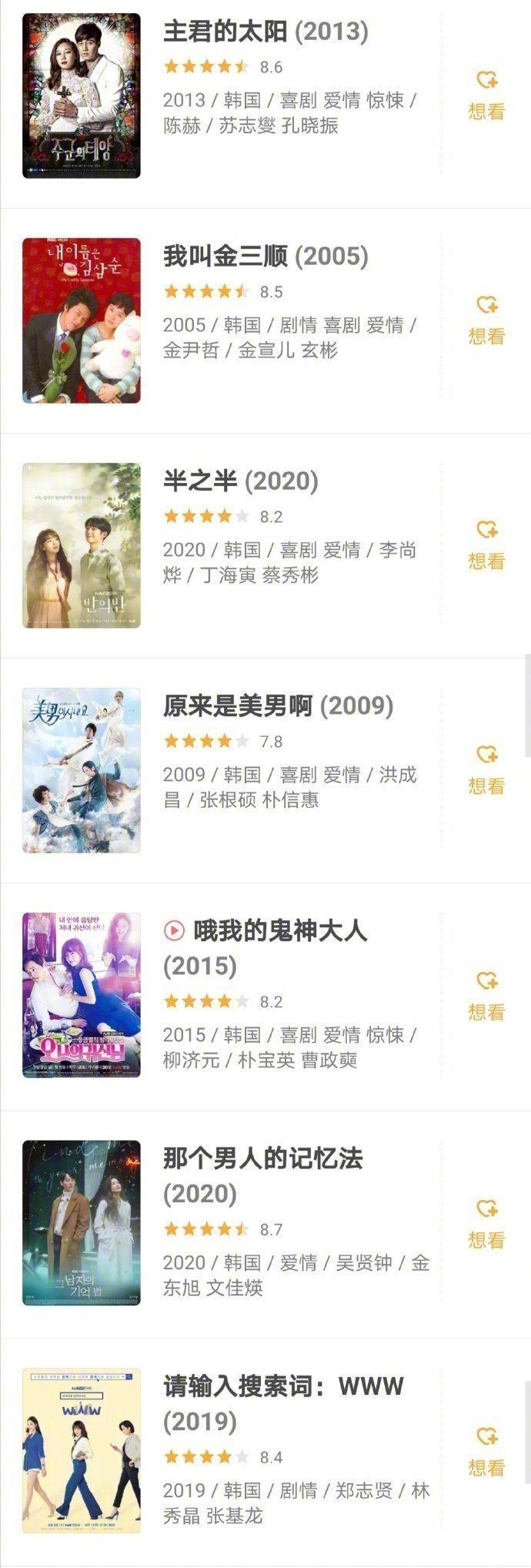Open the 半之半 (2020) entry
531x1568 pixels.
tap(241, 481)
